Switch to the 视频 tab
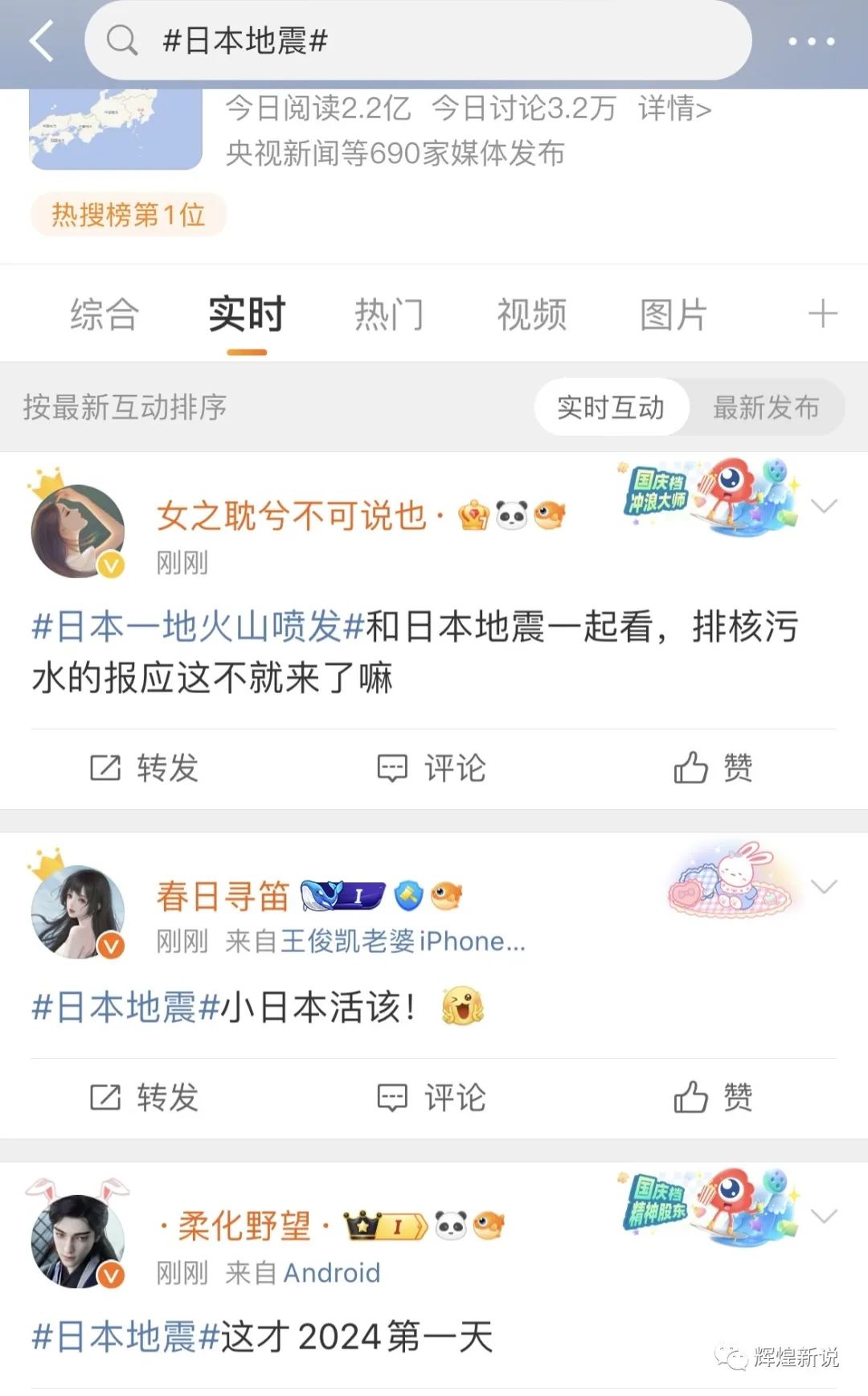The width and height of the screenshot is (868, 1396). tap(532, 314)
